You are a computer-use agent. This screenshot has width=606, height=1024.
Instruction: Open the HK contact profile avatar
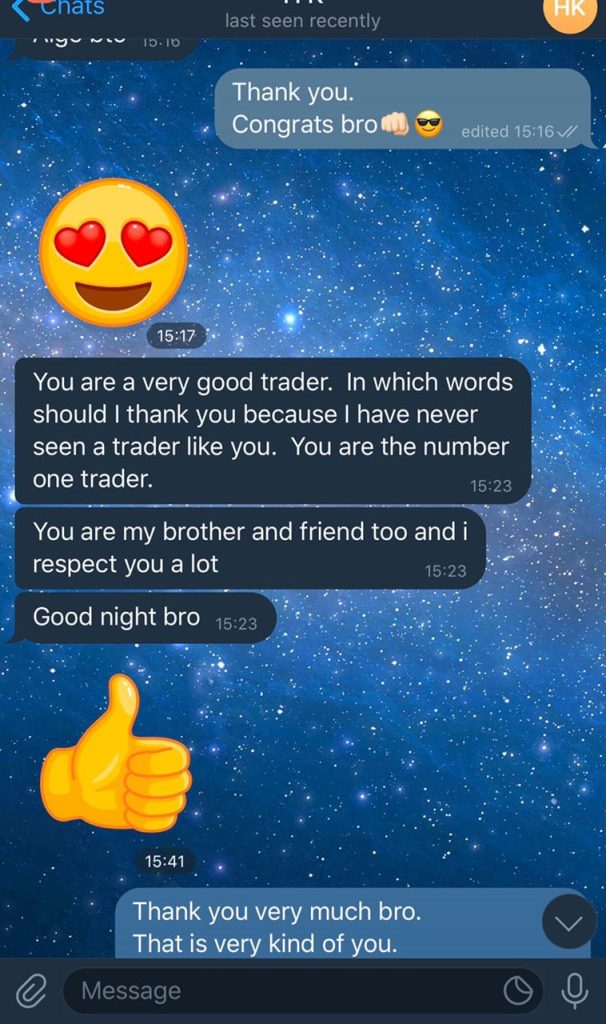pos(568,10)
